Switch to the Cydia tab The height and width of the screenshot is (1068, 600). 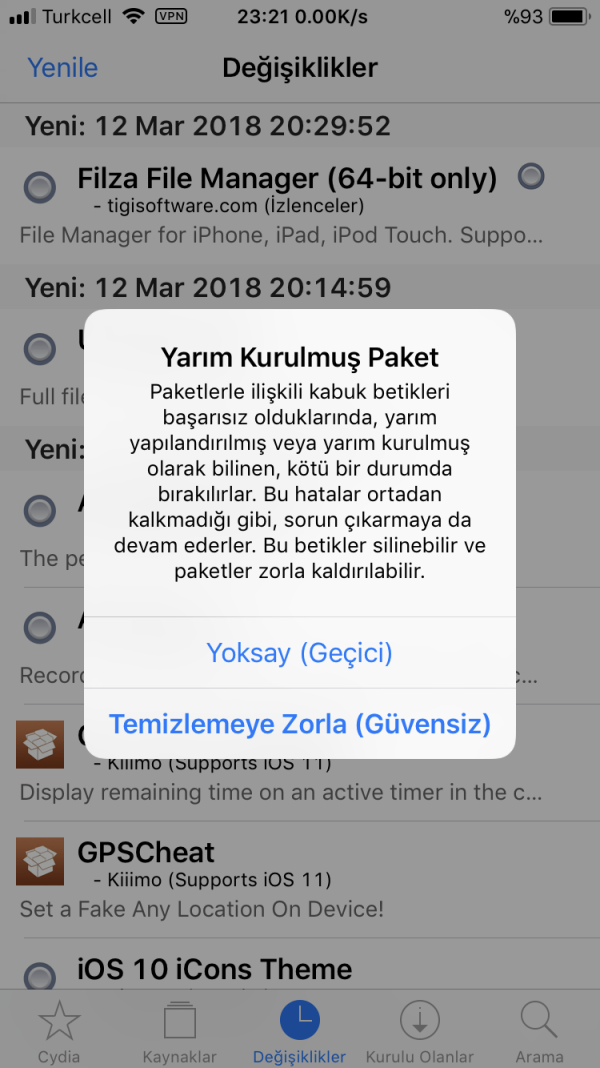pos(58,1030)
